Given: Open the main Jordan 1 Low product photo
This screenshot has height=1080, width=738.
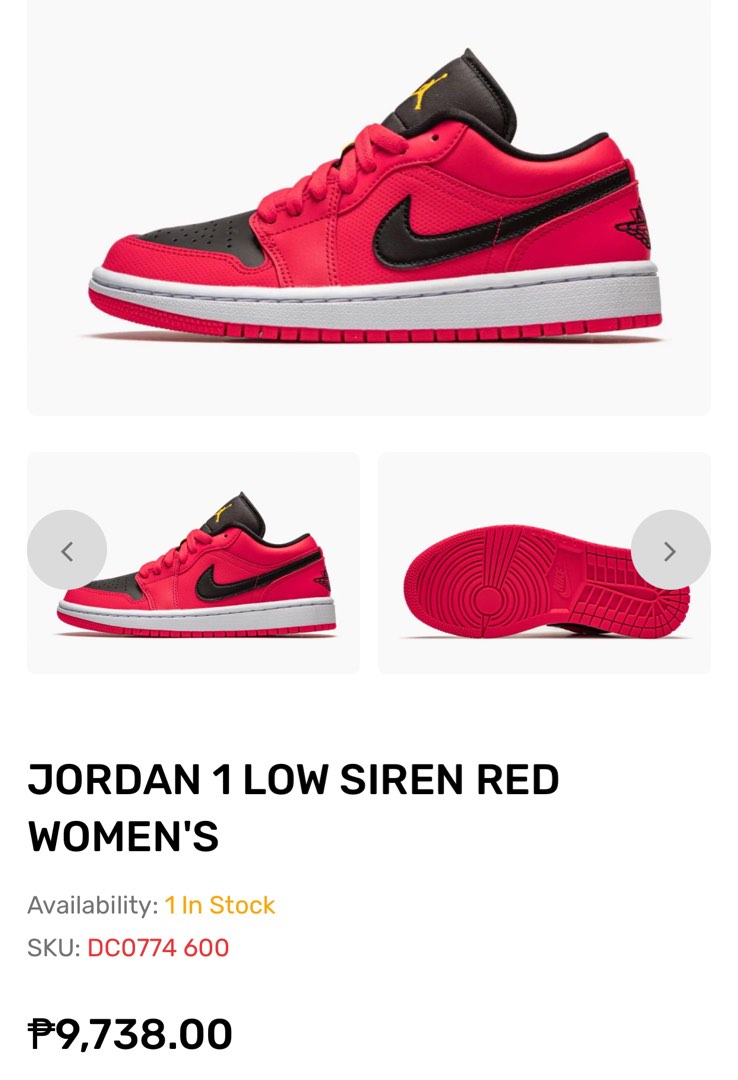Looking at the screenshot, I should coord(369,210).
